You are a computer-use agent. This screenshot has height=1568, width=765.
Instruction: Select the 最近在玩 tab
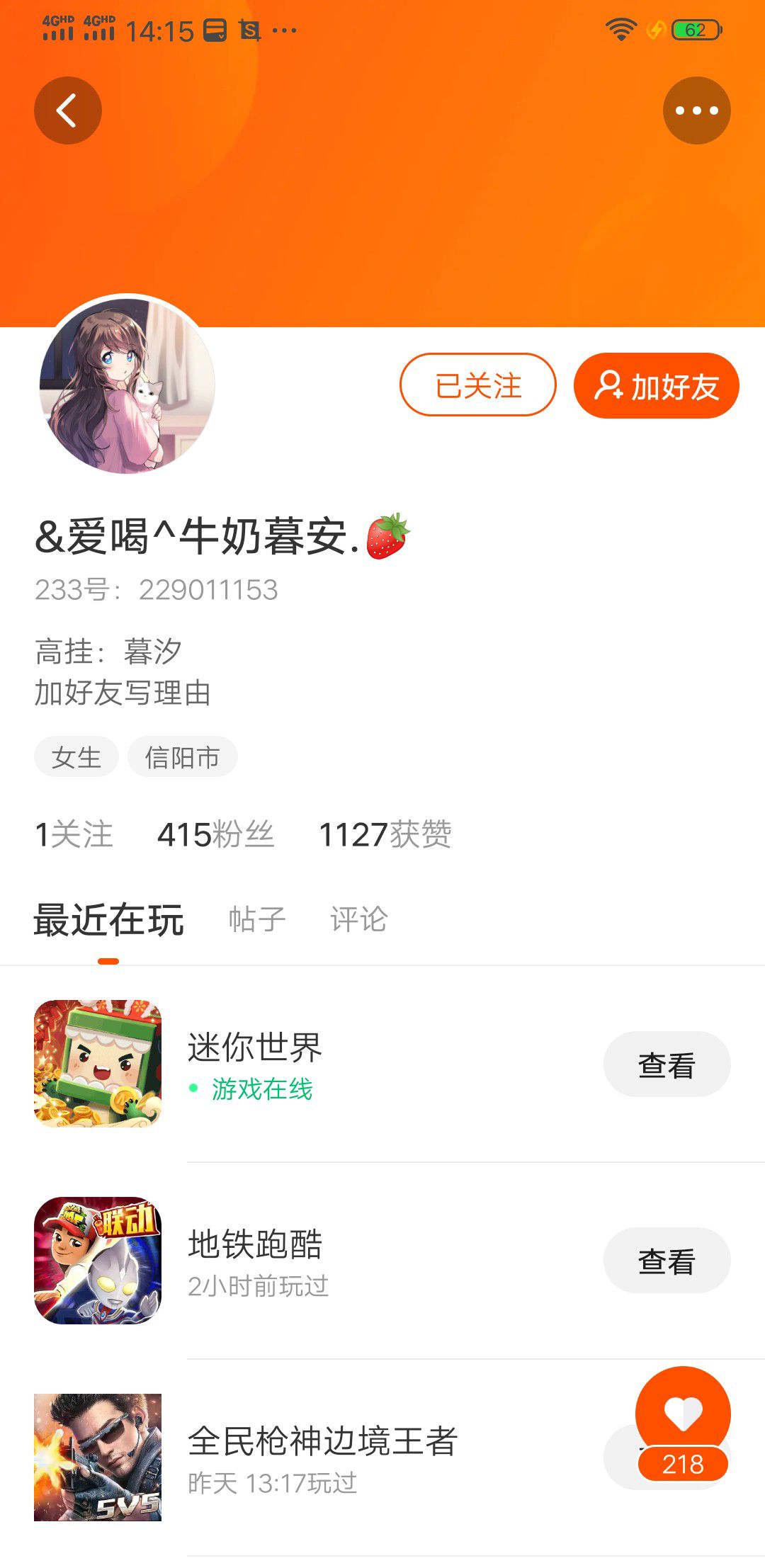(x=108, y=919)
